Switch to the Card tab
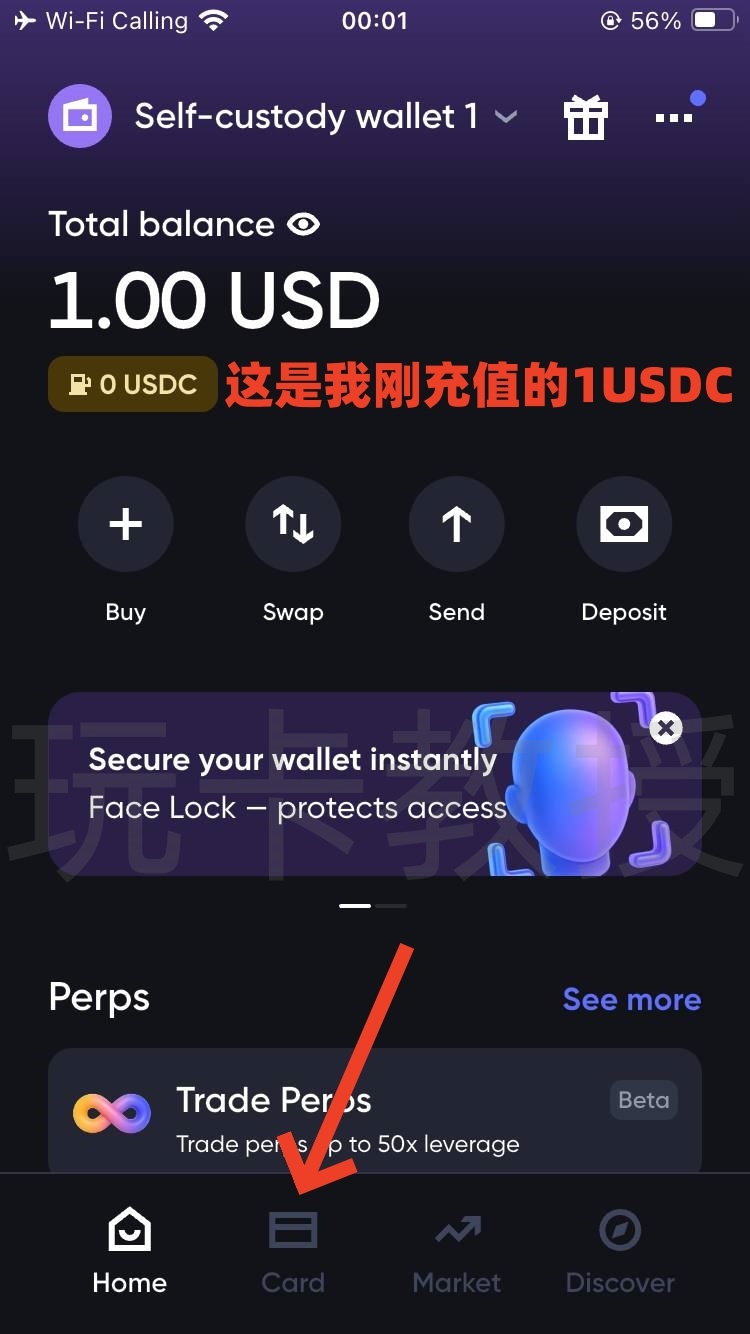Image resolution: width=750 pixels, height=1334 pixels. click(x=293, y=1248)
